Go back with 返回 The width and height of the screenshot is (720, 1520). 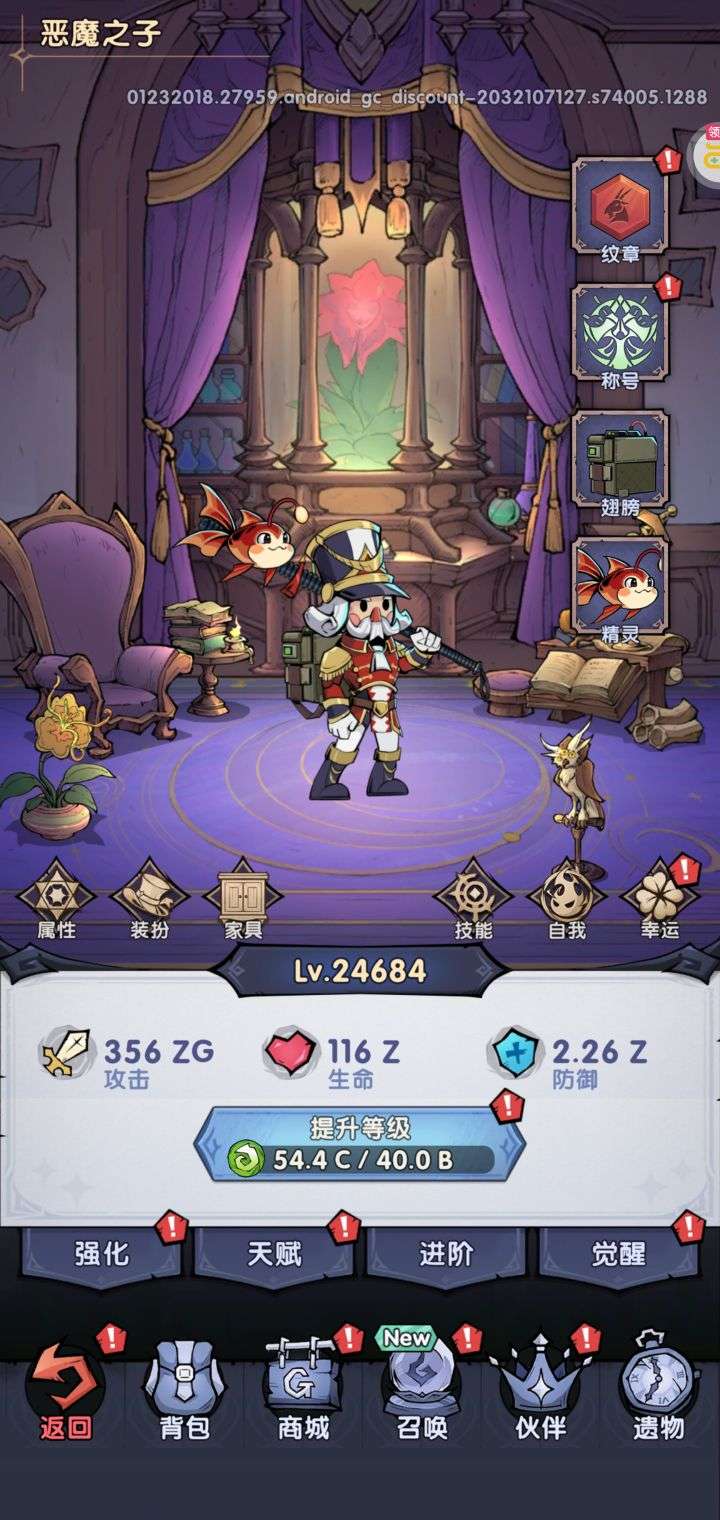click(x=66, y=1390)
